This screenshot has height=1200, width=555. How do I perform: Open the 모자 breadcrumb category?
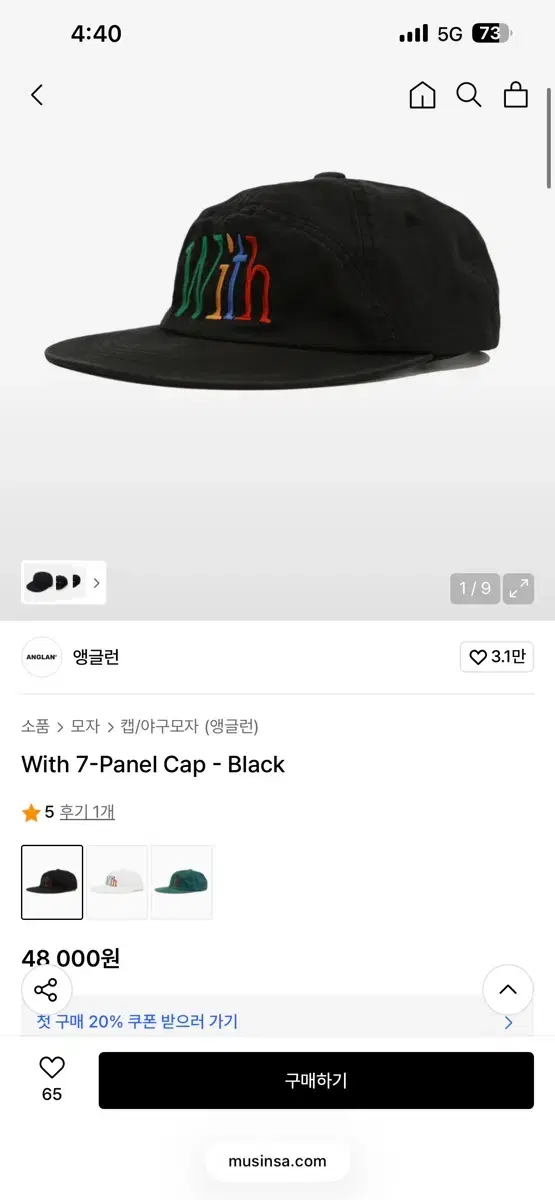85,726
